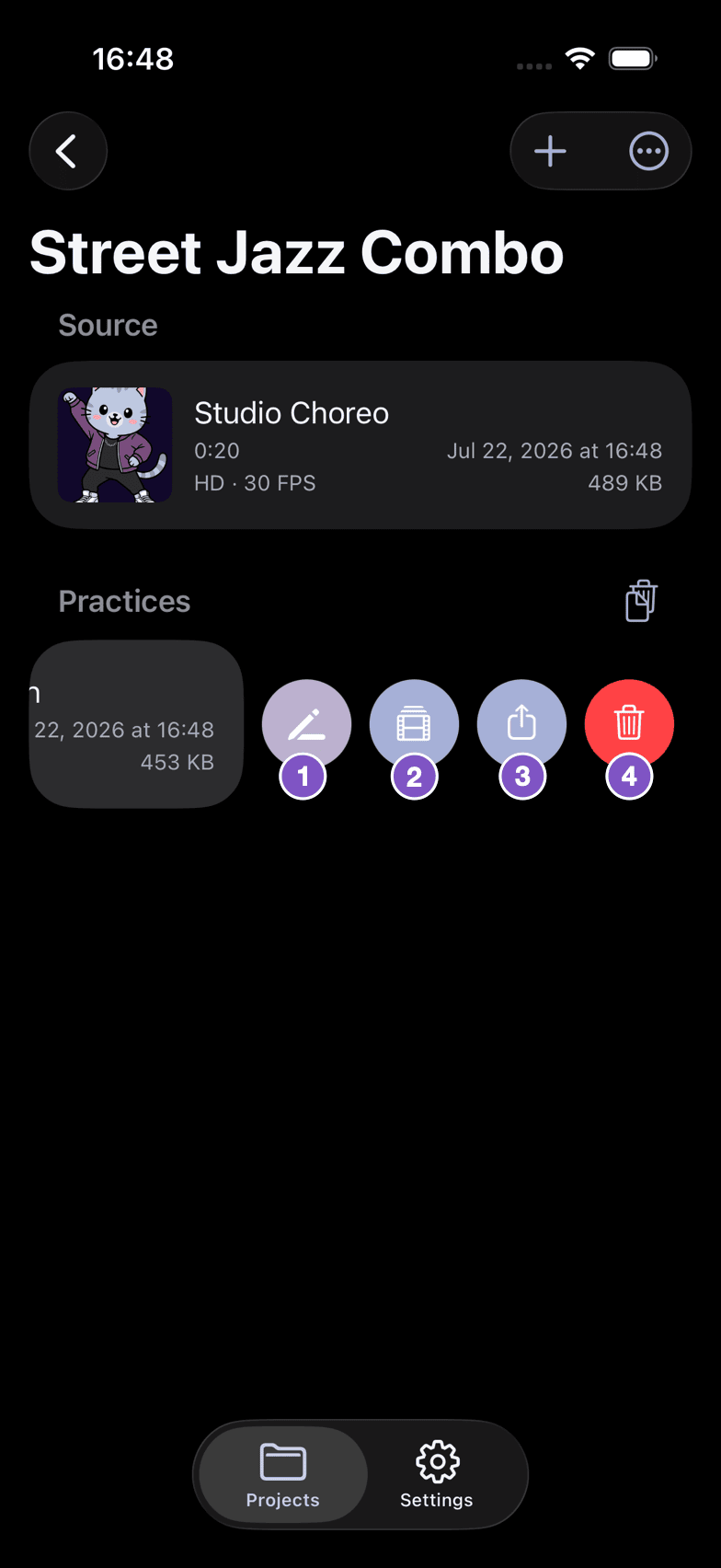This screenshot has height=1568, width=721.
Task: Select the Projects tab
Action: coord(283,1475)
